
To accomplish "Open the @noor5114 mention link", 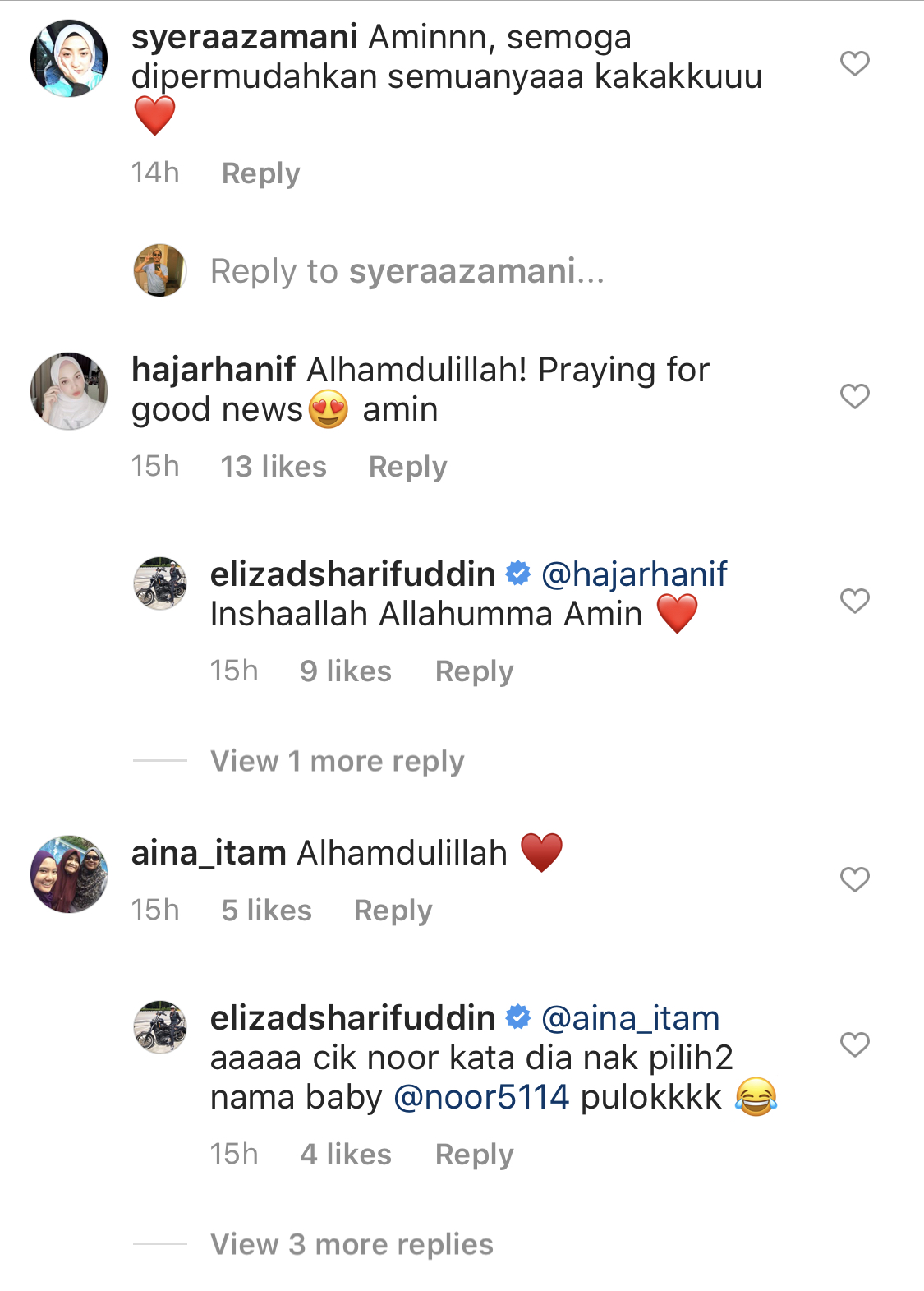I will [x=481, y=1097].
